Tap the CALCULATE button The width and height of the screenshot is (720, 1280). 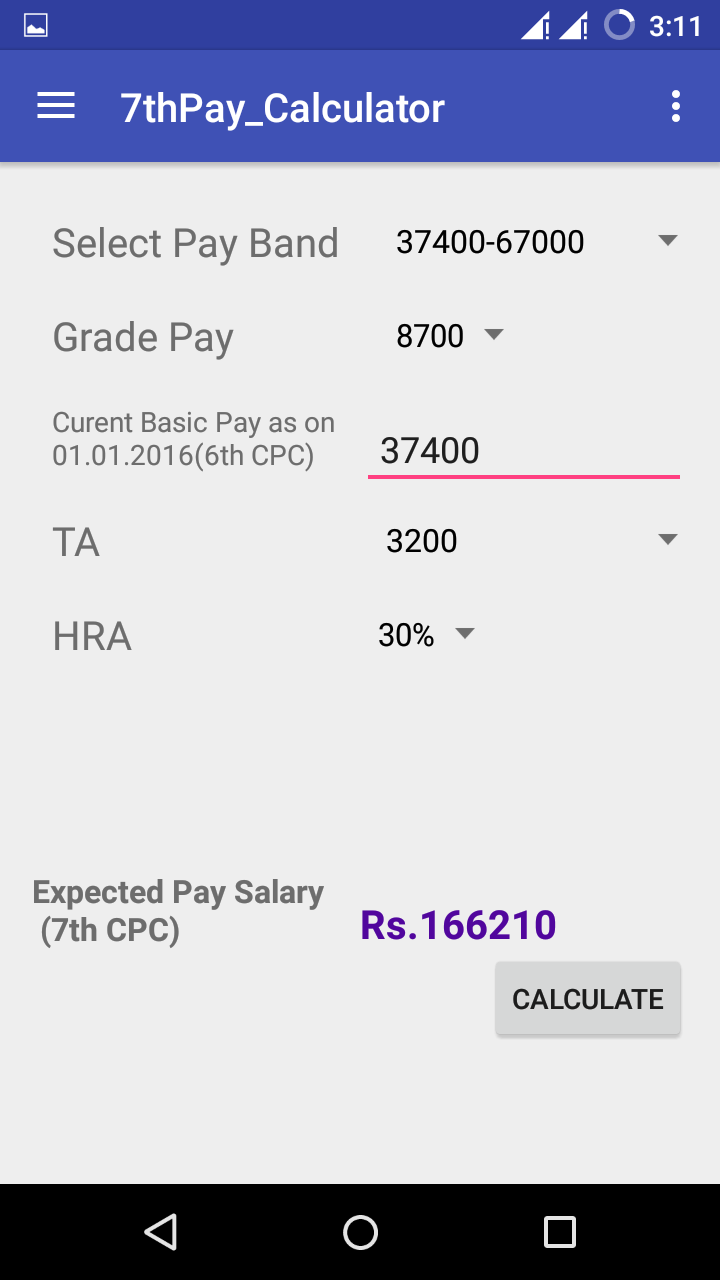(588, 999)
